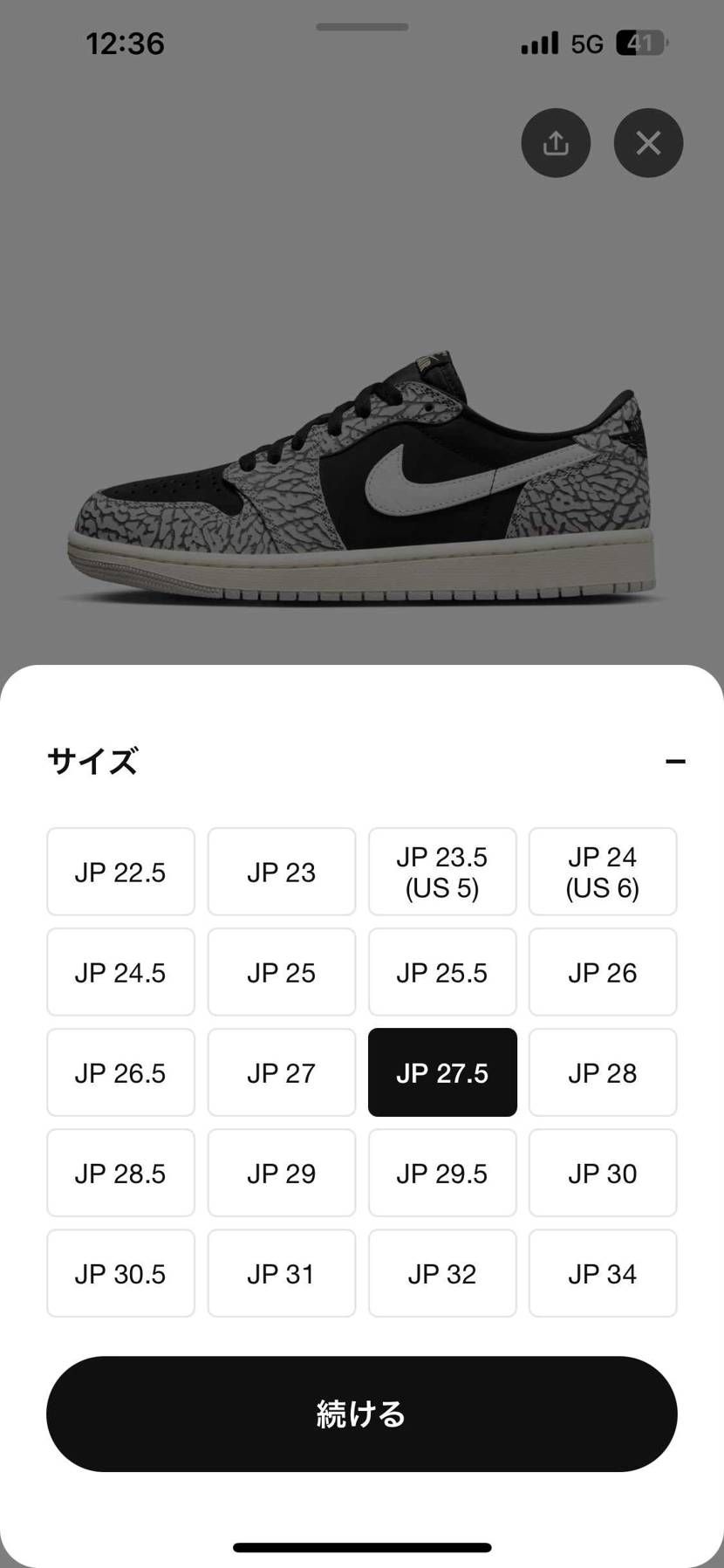This screenshot has height=1568, width=724.
Task: Choose size JP 26
Action: click(602, 972)
